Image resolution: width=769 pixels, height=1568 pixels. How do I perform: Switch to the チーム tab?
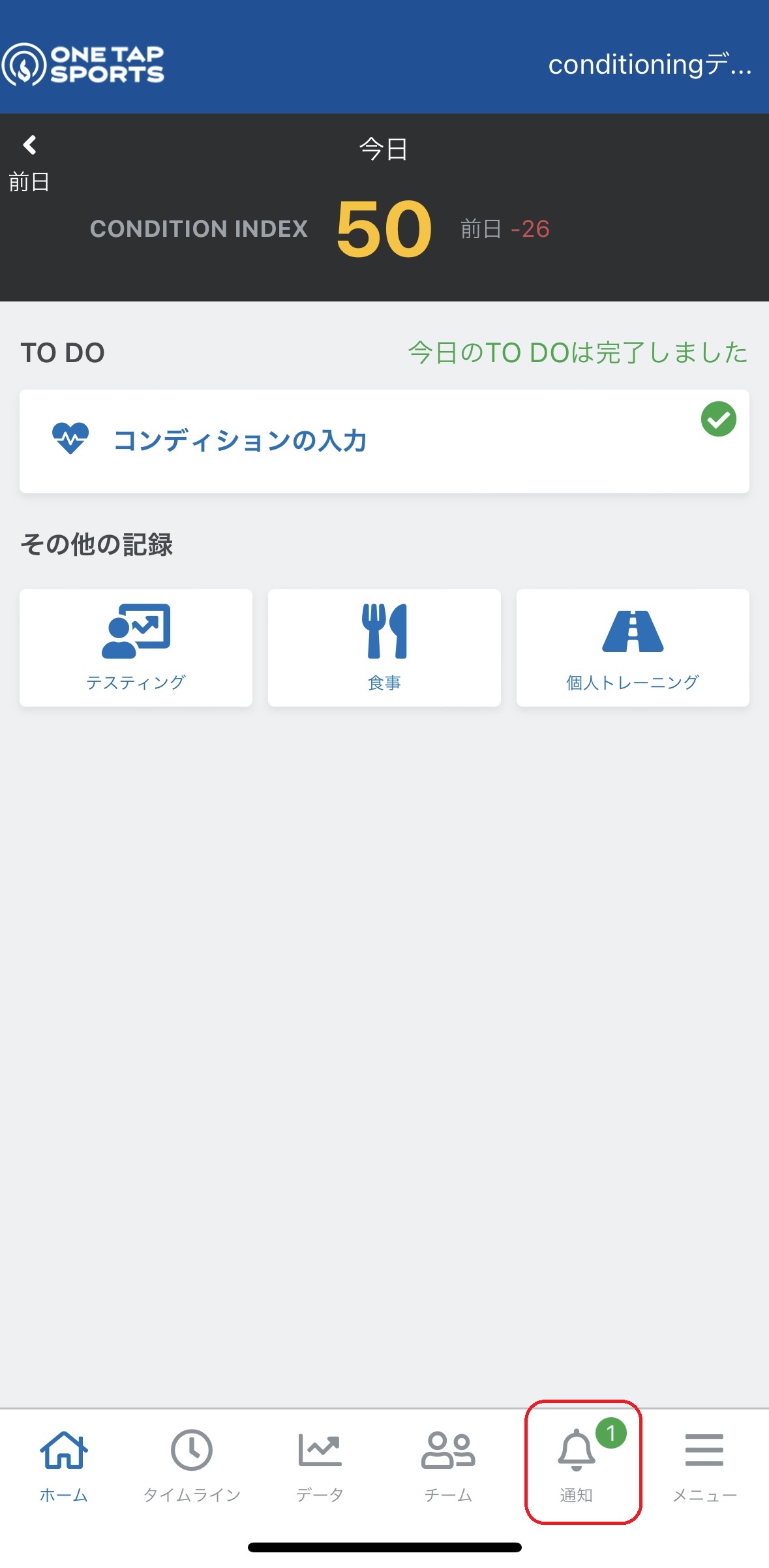448,1466
